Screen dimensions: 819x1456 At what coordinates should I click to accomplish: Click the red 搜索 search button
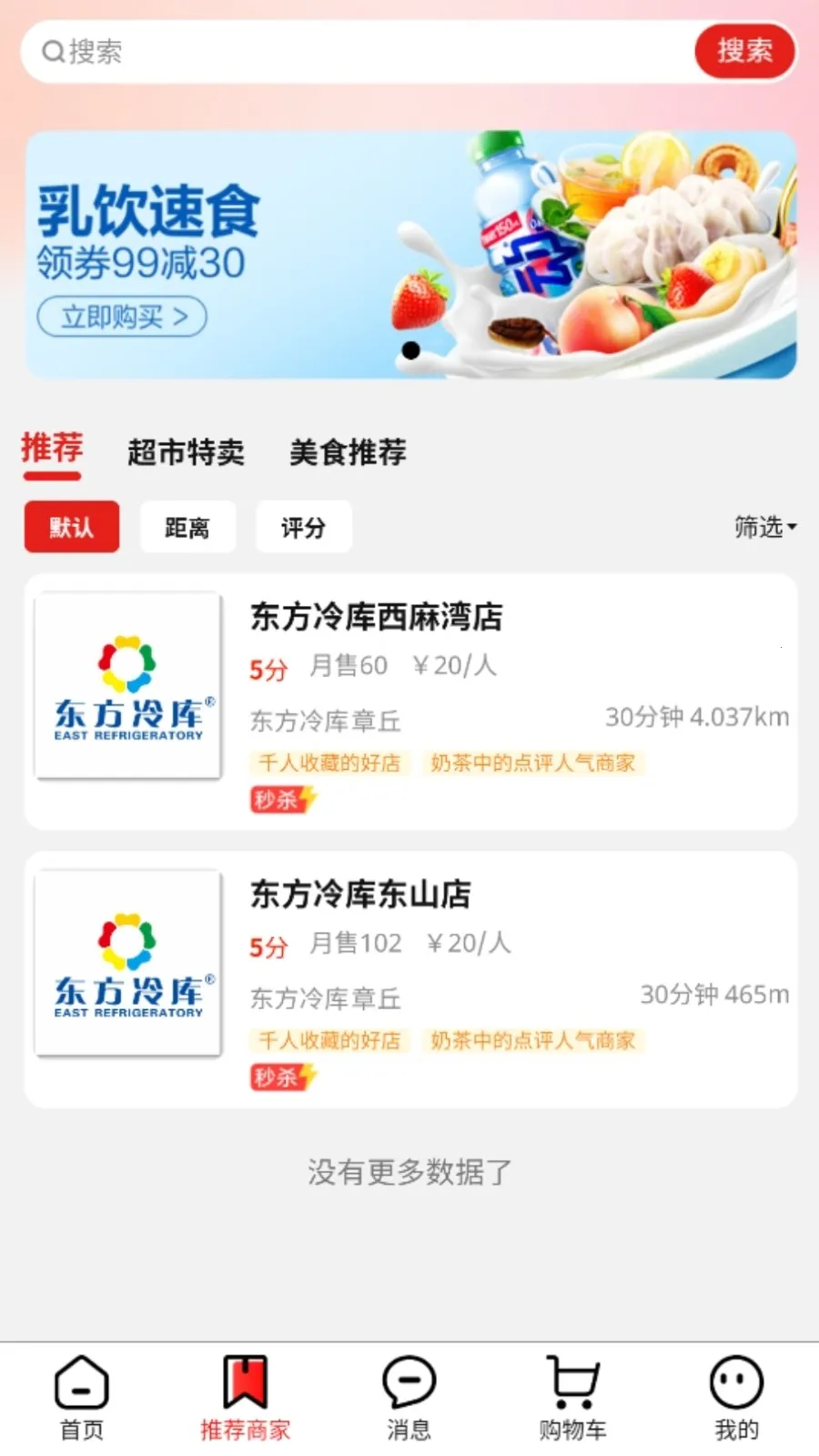pyautogui.click(x=745, y=52)
